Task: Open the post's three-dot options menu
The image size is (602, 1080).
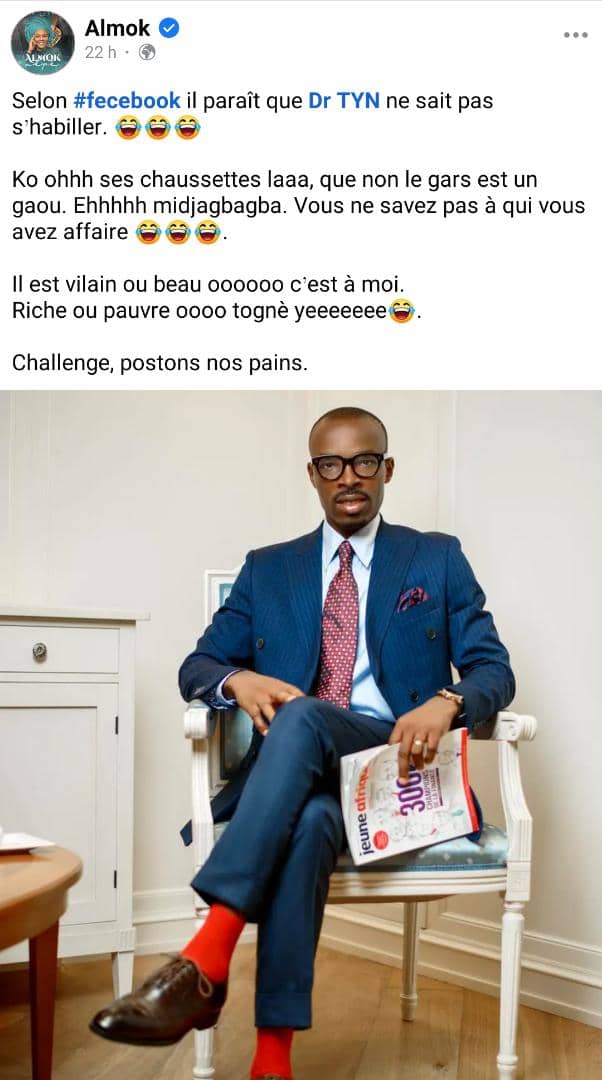Action: click(575, 35)
